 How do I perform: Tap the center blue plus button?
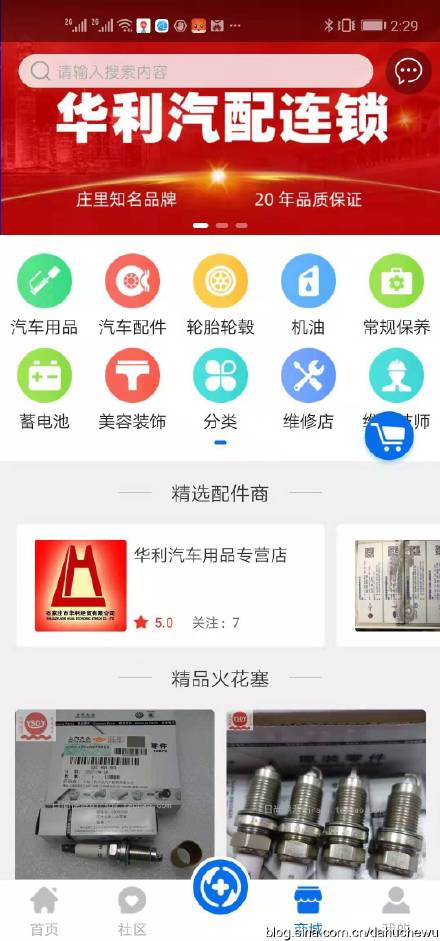click(220, 886)
